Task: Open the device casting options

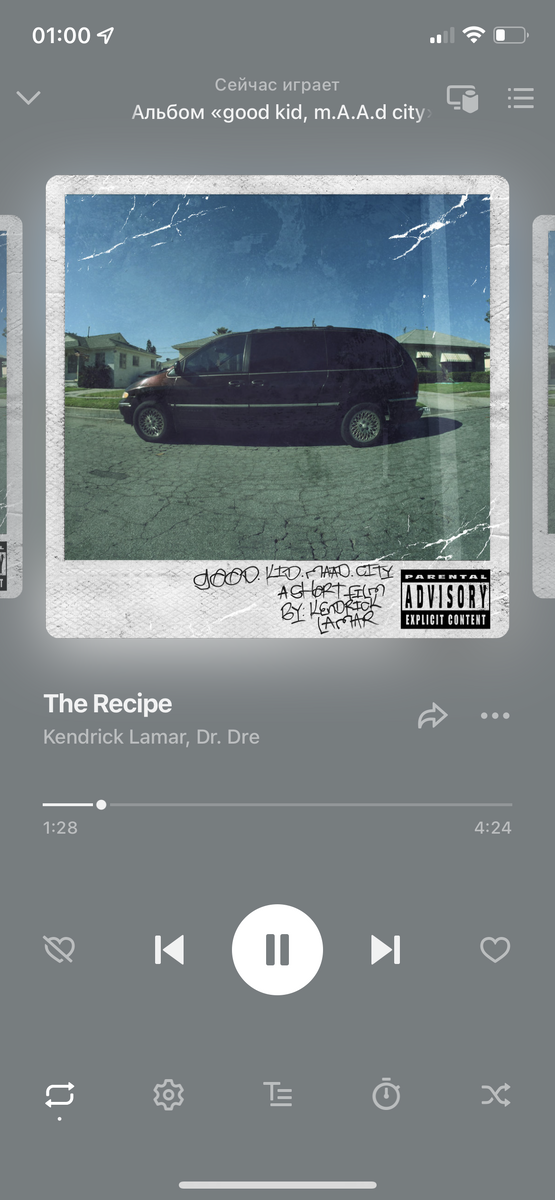Action: (462, 98)
